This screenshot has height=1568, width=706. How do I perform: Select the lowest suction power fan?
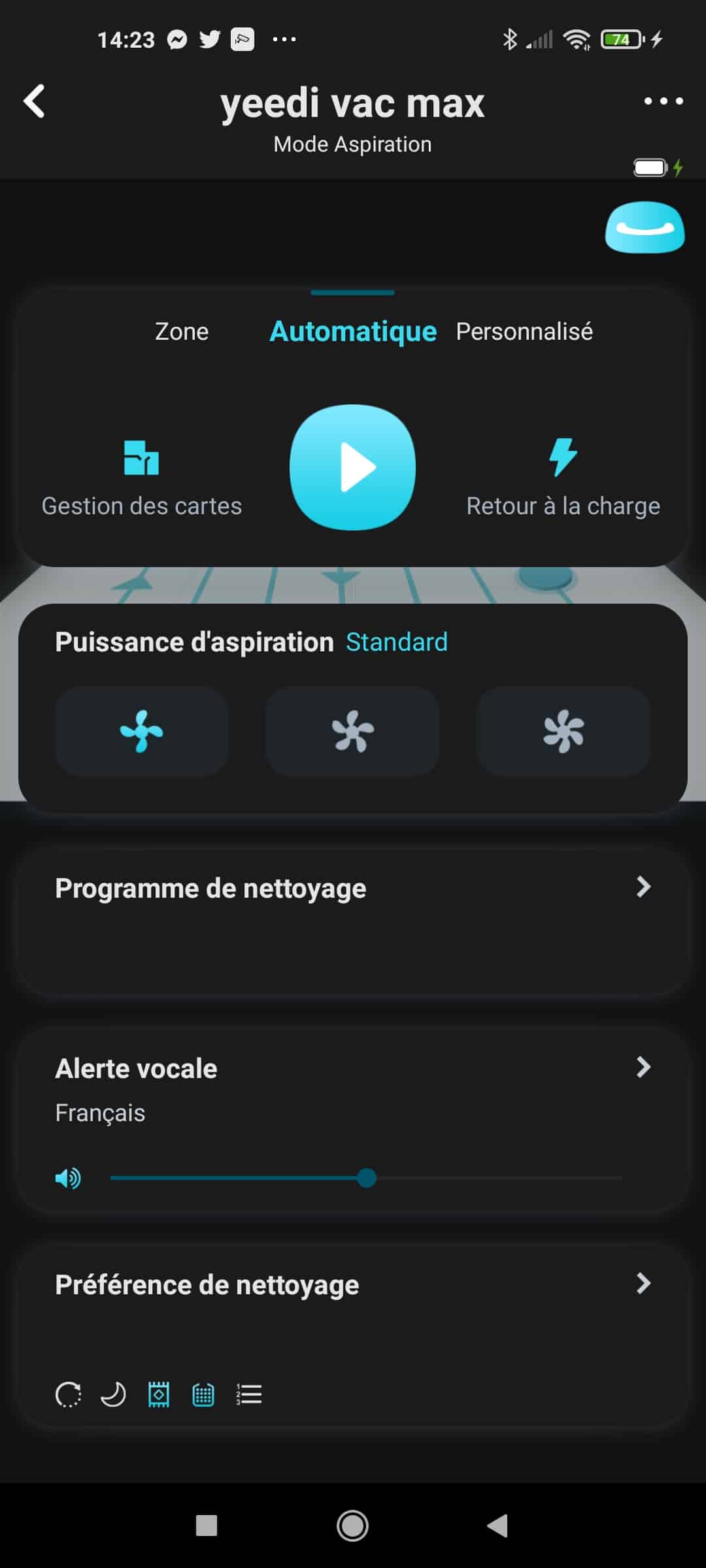[x=142, y=730]
